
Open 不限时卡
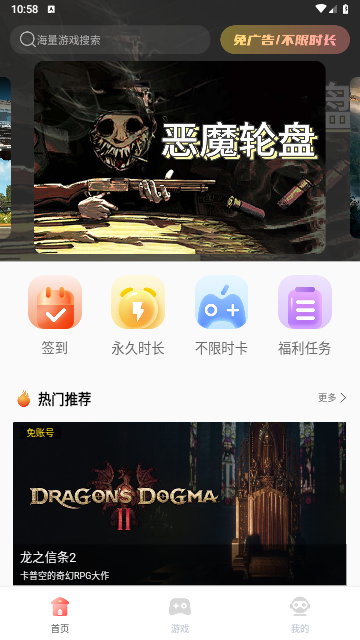point(221,316)
